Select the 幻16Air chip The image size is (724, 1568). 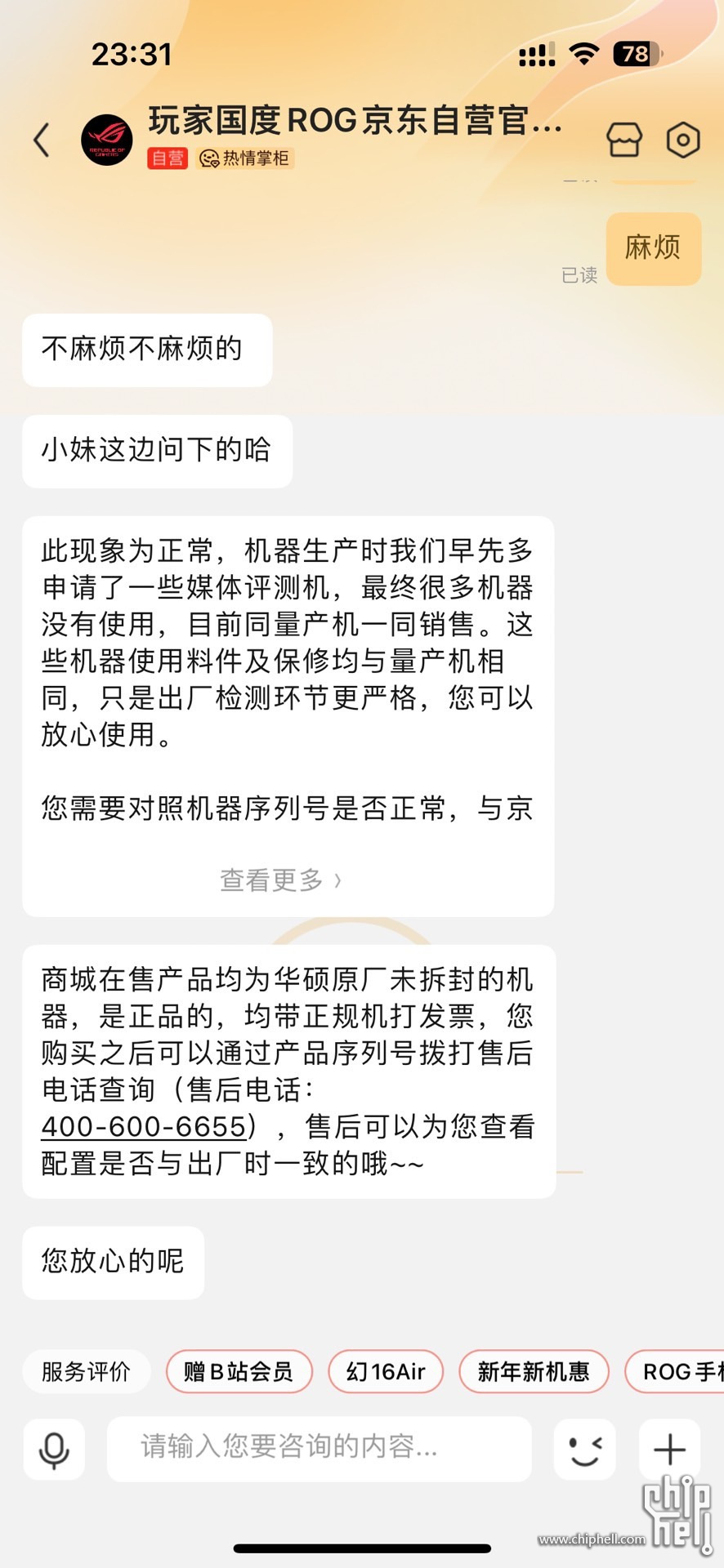click(x=386, y=1372)
